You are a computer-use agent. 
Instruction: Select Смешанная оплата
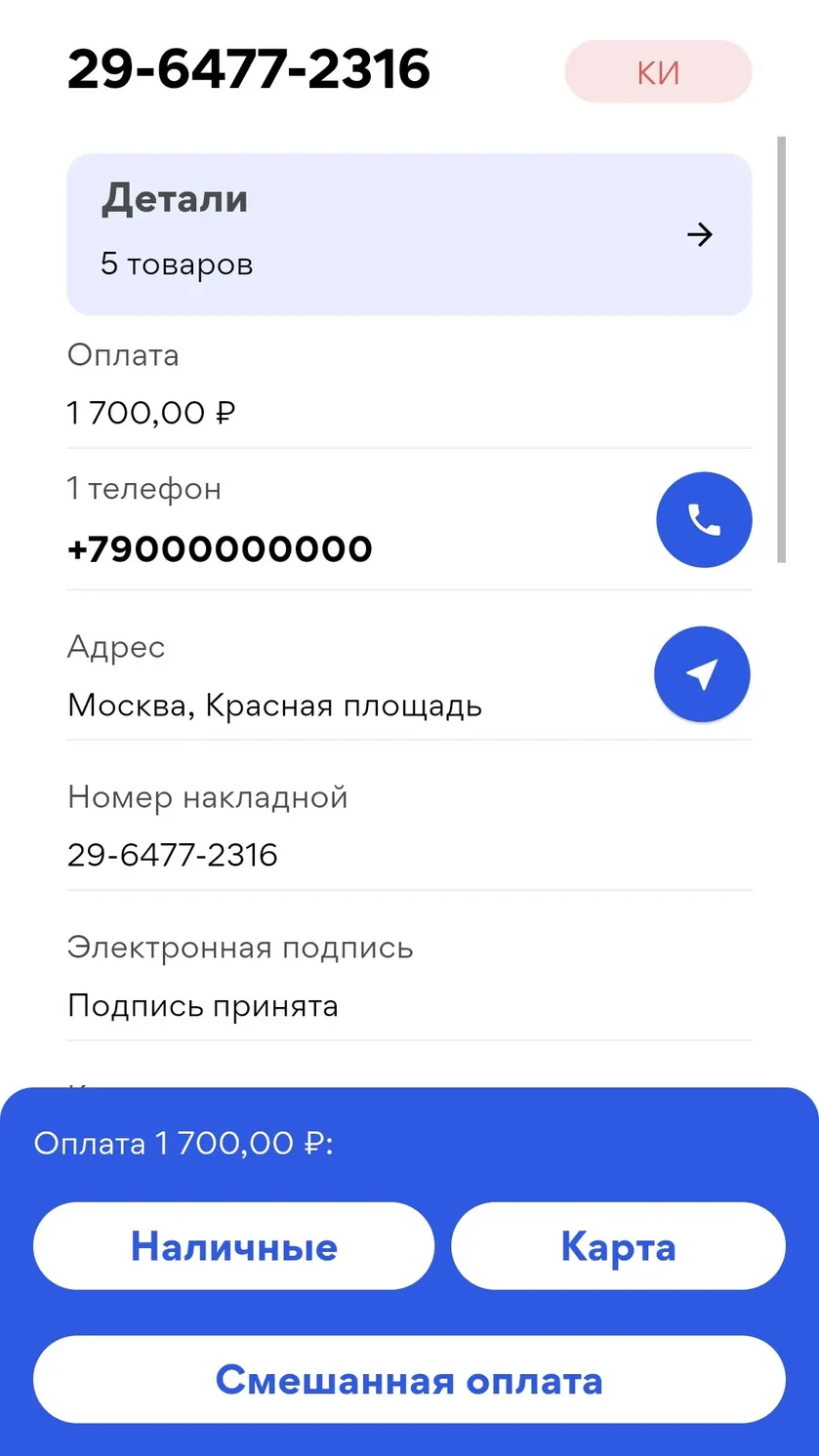click(409, 1380)
